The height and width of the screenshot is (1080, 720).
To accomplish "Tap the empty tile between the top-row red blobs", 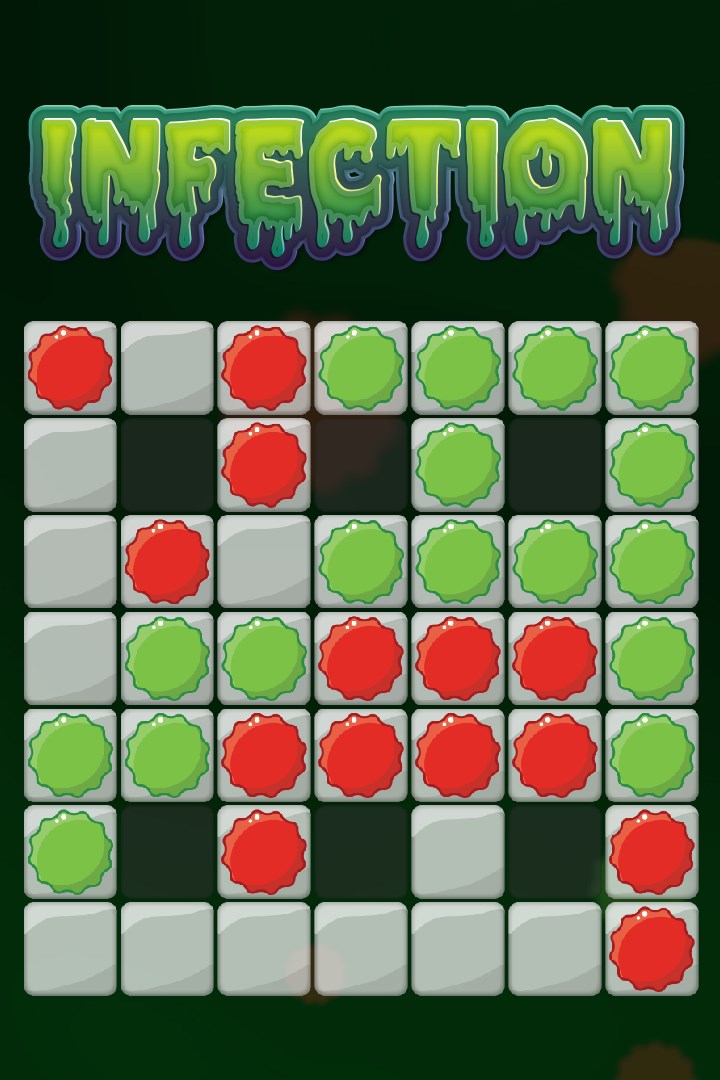I will pyautogui.click(x=167, y=368).
